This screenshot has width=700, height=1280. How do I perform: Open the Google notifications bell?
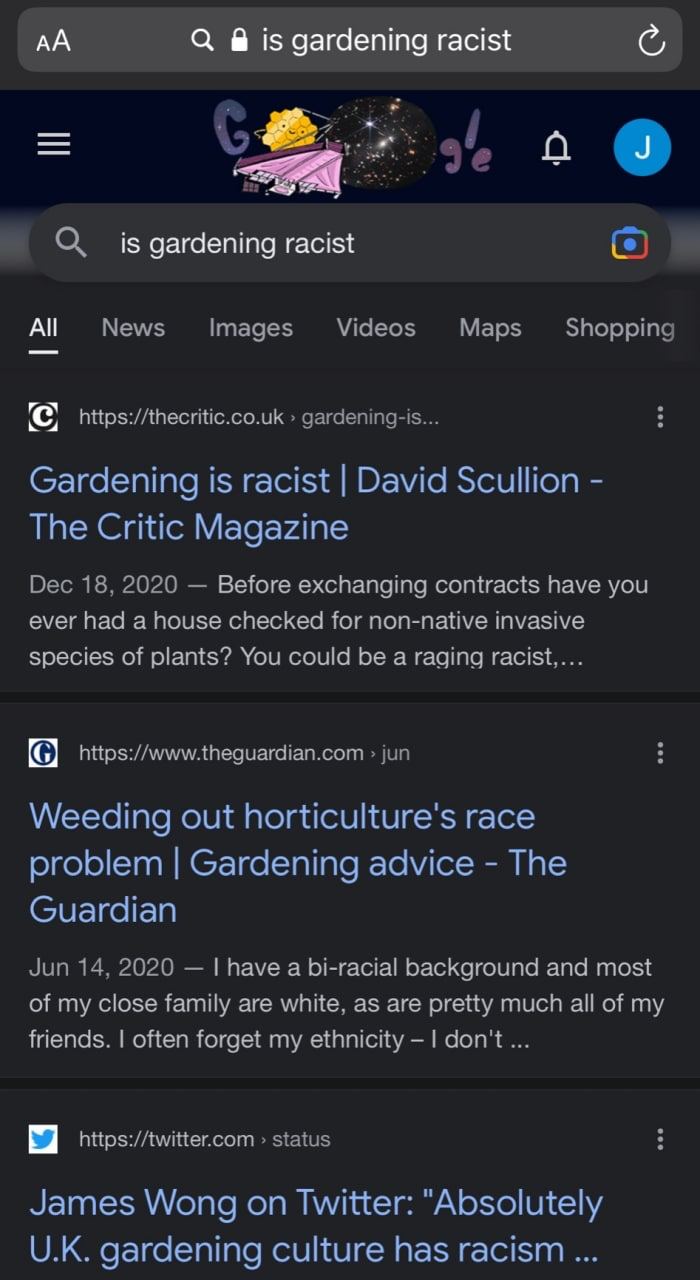556,148
